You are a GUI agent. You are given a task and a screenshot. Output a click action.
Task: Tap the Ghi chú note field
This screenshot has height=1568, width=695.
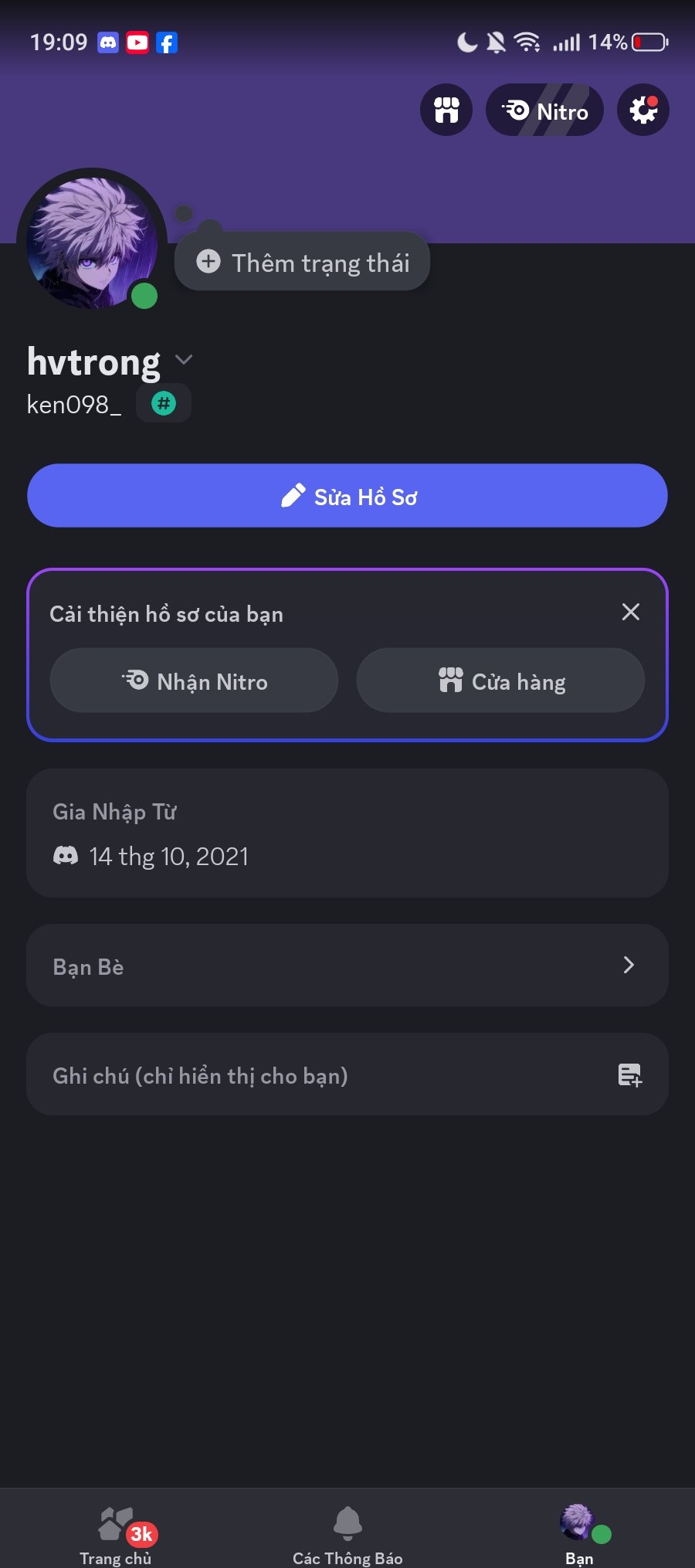(347, 1074)
